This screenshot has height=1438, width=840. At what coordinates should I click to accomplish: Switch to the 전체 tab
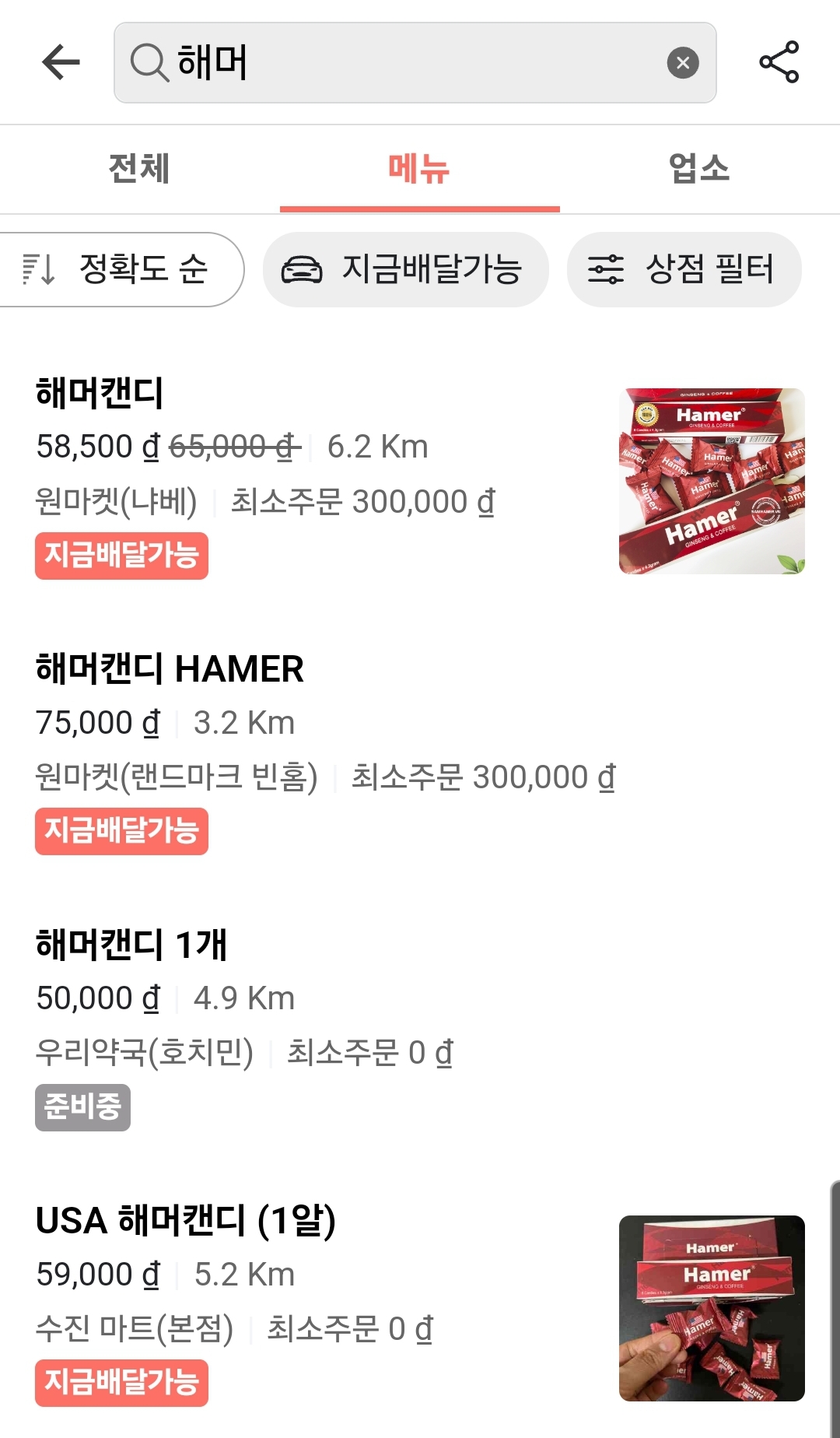tap(139, 168)
